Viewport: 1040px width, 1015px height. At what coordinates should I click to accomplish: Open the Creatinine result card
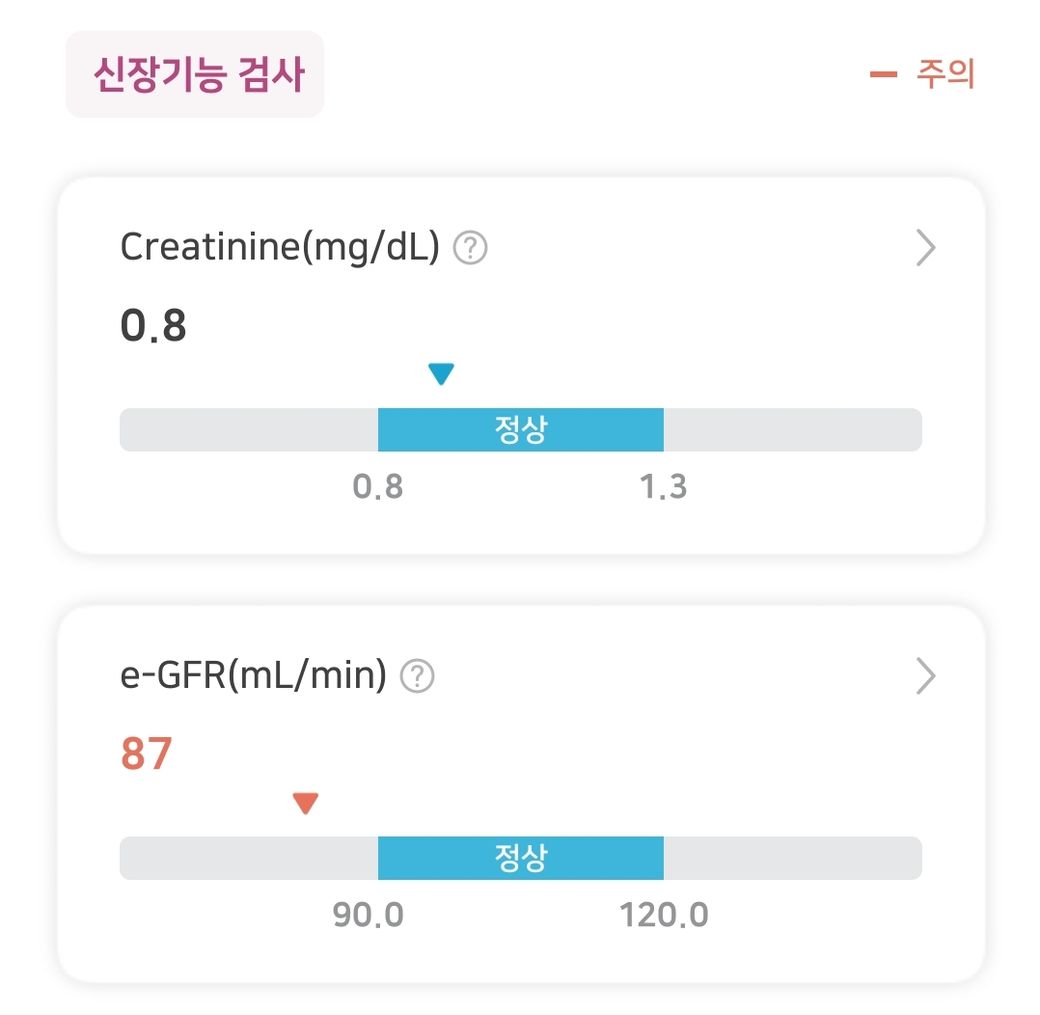pos(925,248)
